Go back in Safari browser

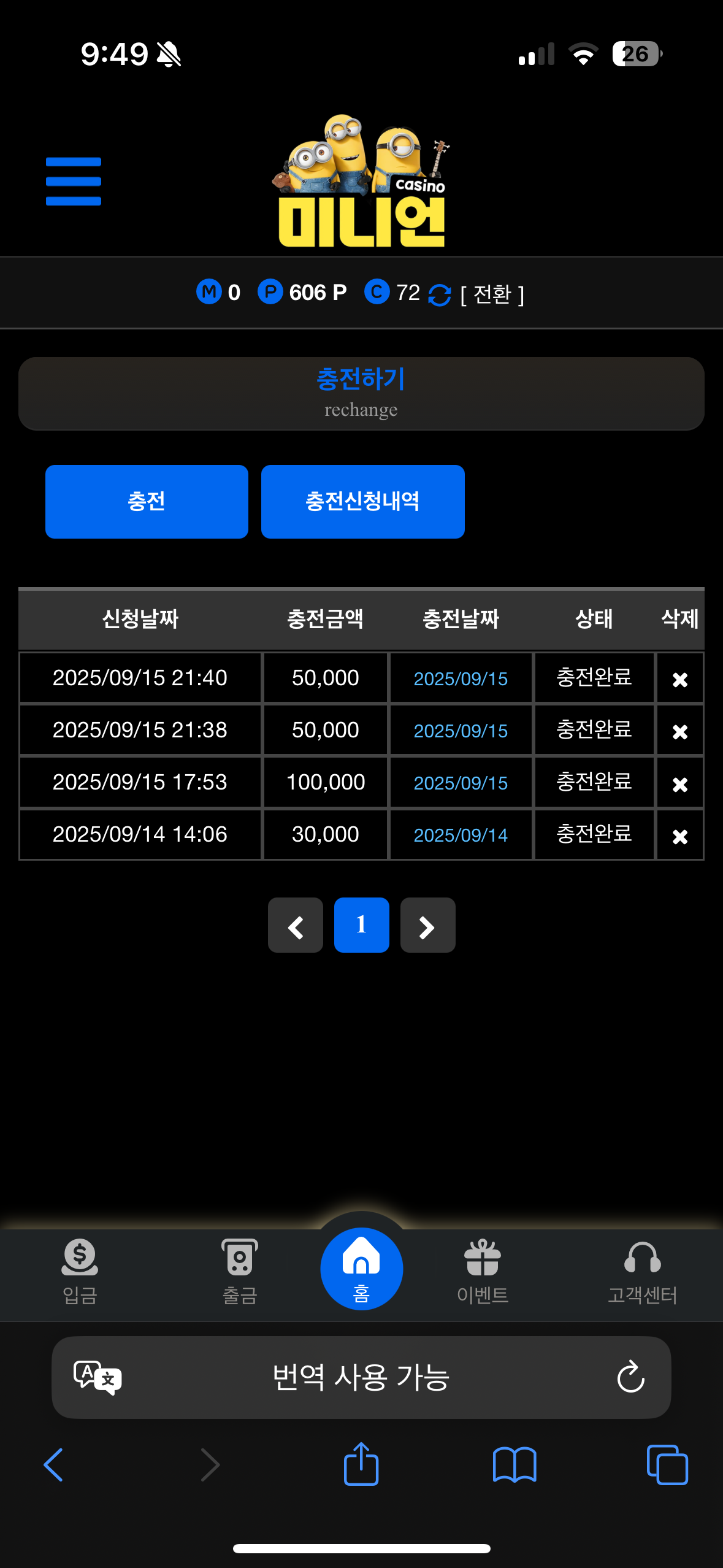[x=54, y=1465]
